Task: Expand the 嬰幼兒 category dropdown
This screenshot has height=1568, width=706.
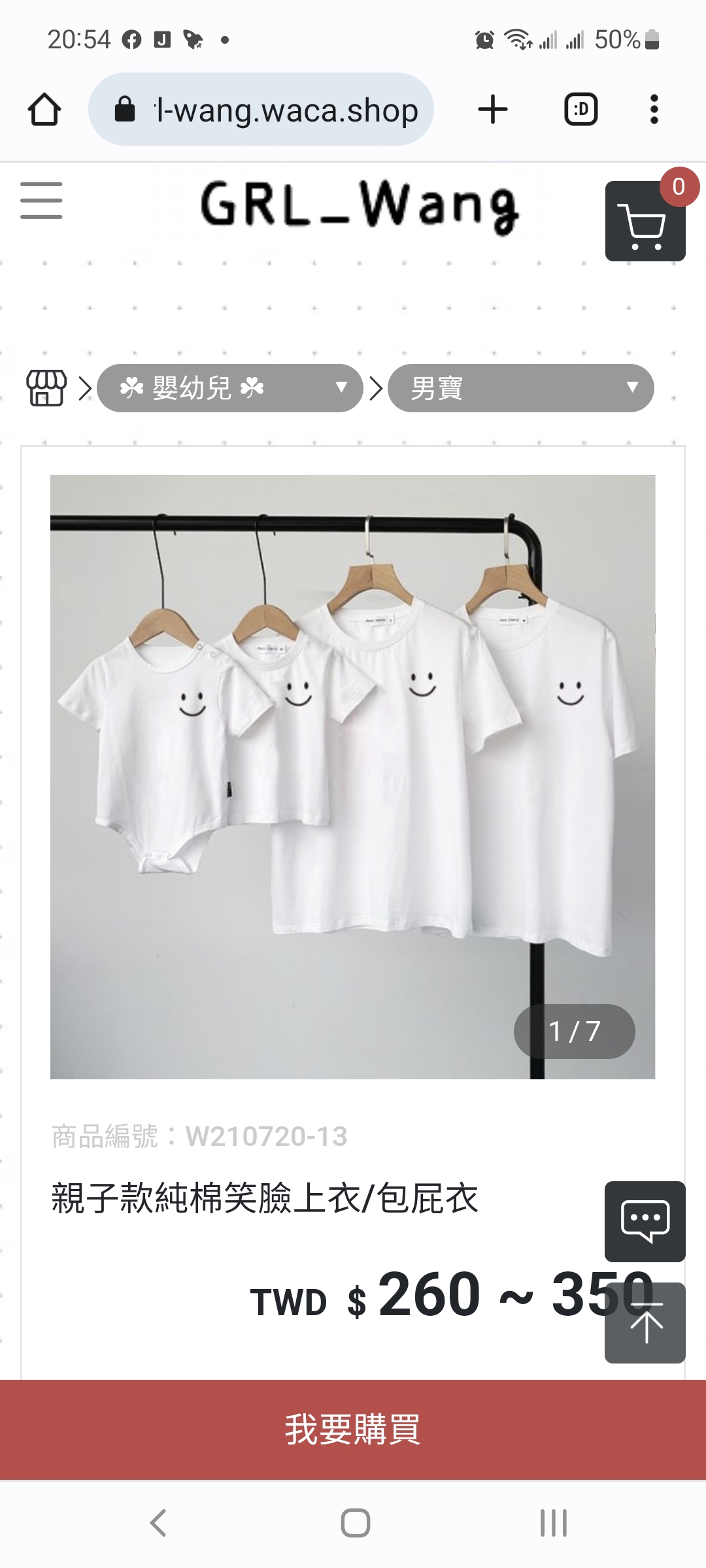Action: tap(230, 388)
